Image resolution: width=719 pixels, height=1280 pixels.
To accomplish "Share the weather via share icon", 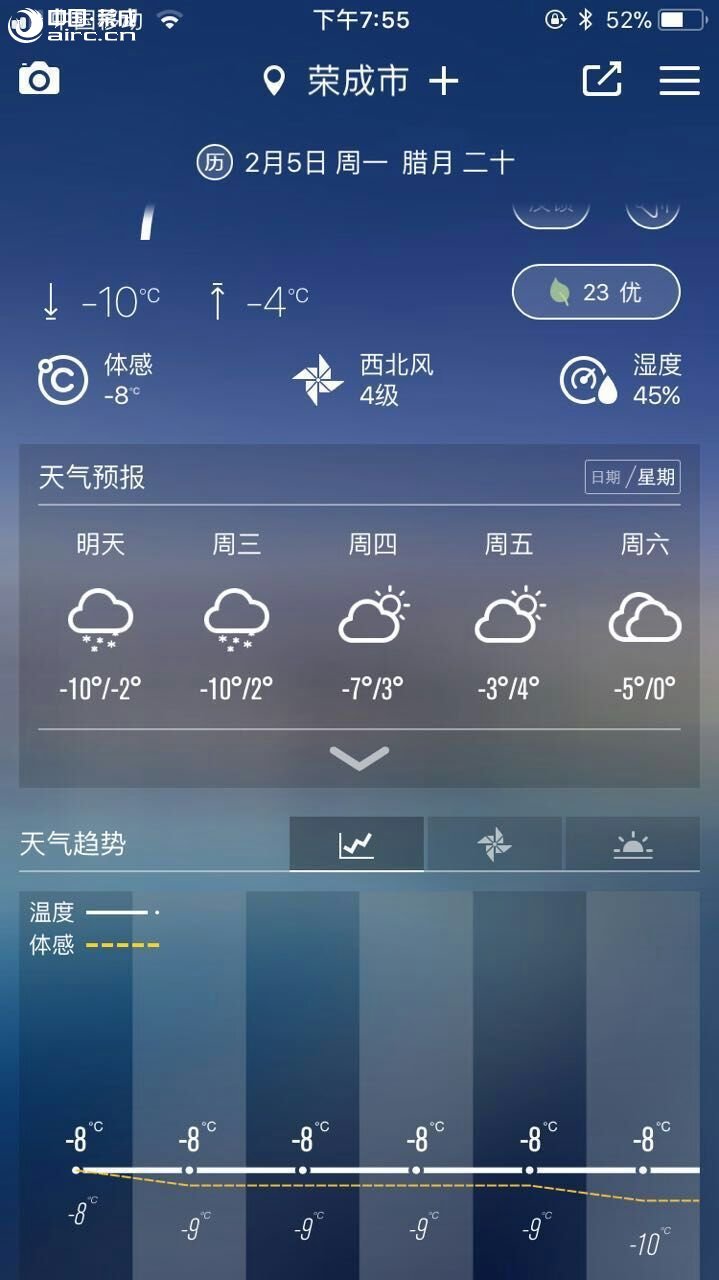I will pyautogui.click(x=603, y=80).
